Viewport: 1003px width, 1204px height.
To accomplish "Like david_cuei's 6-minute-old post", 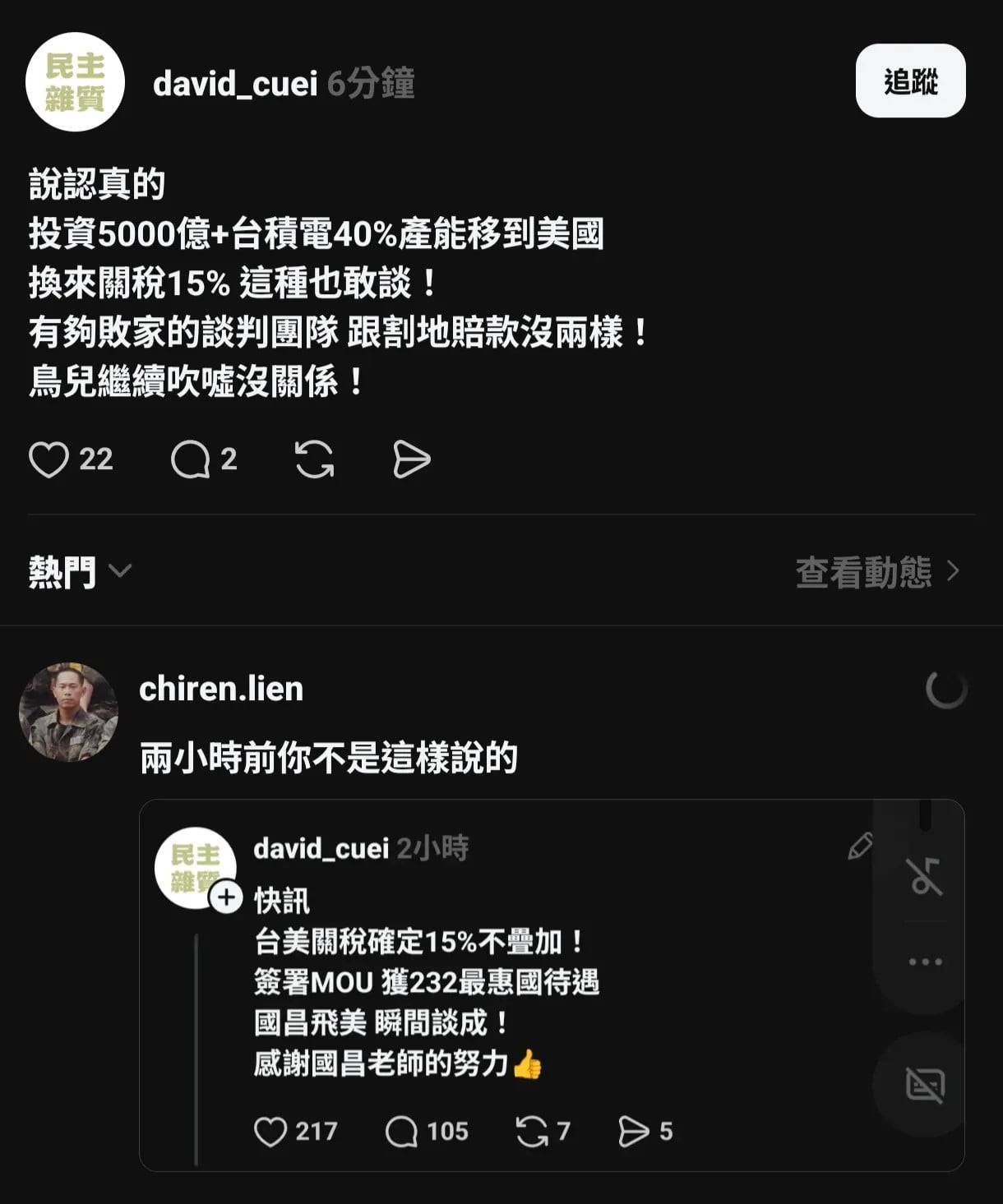I will pos(49,459).
